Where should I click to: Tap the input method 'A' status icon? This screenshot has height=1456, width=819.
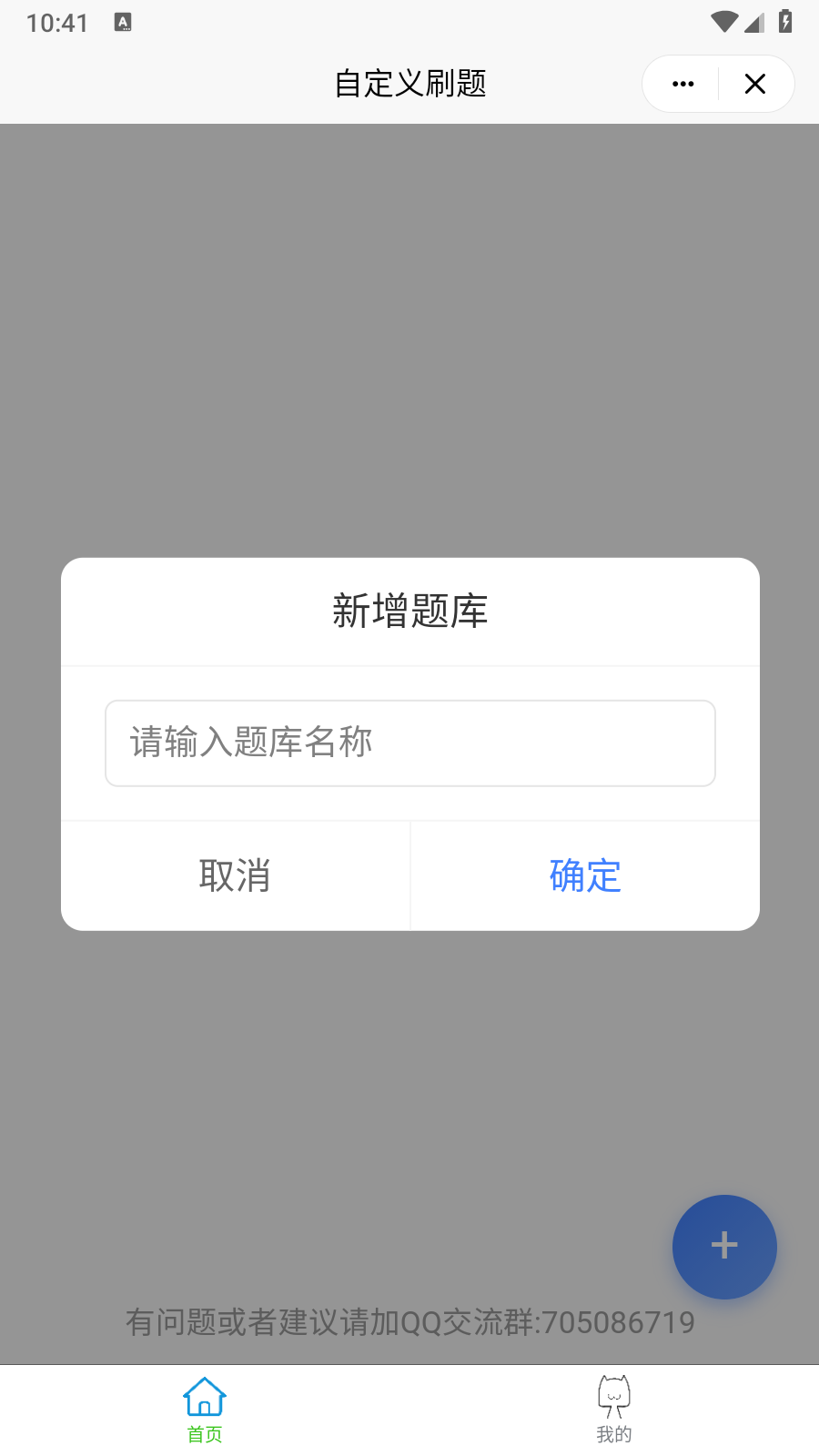tap(121, 23)
